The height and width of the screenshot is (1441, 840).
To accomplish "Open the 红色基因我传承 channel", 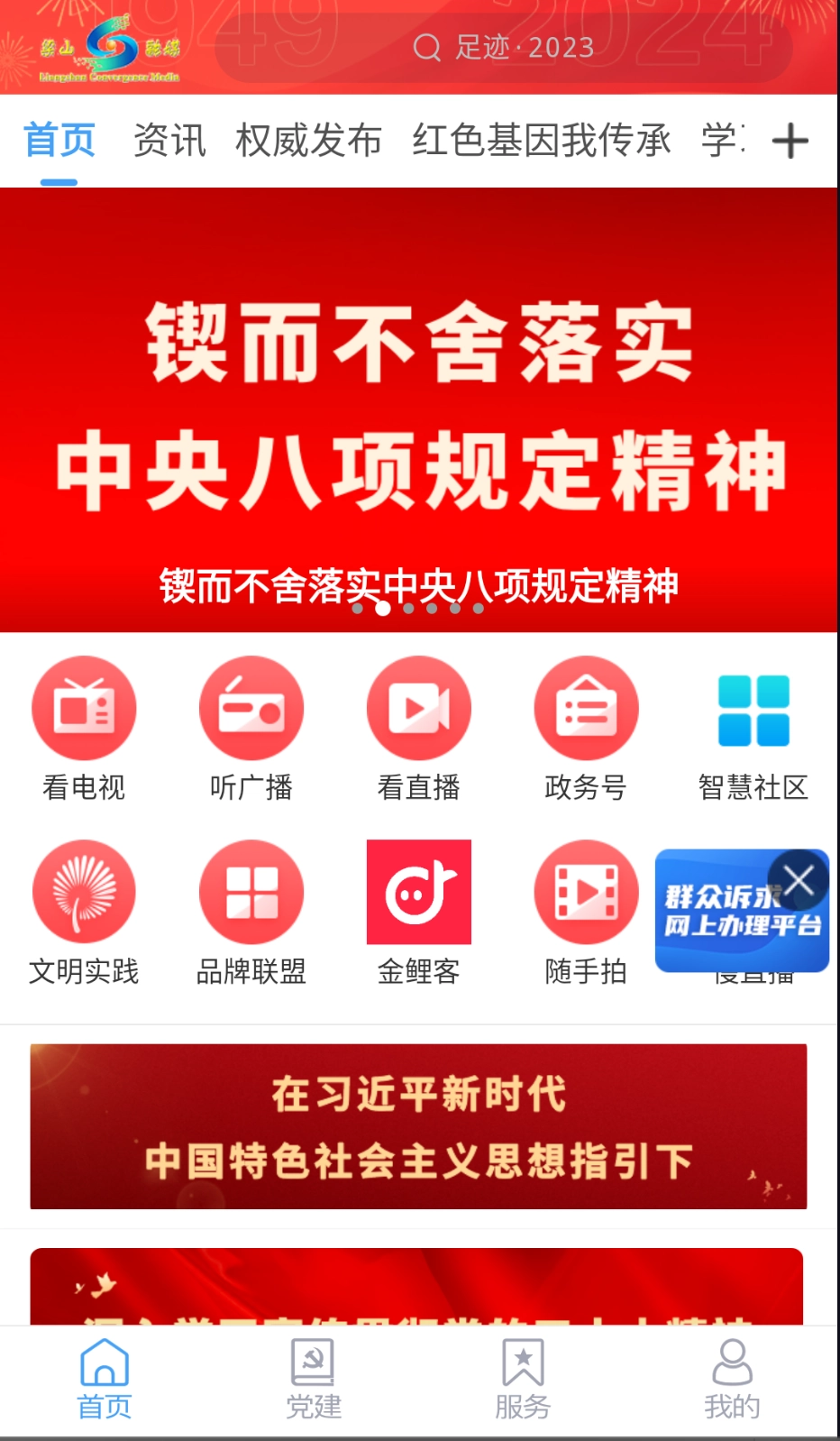I will pos(542,140).
